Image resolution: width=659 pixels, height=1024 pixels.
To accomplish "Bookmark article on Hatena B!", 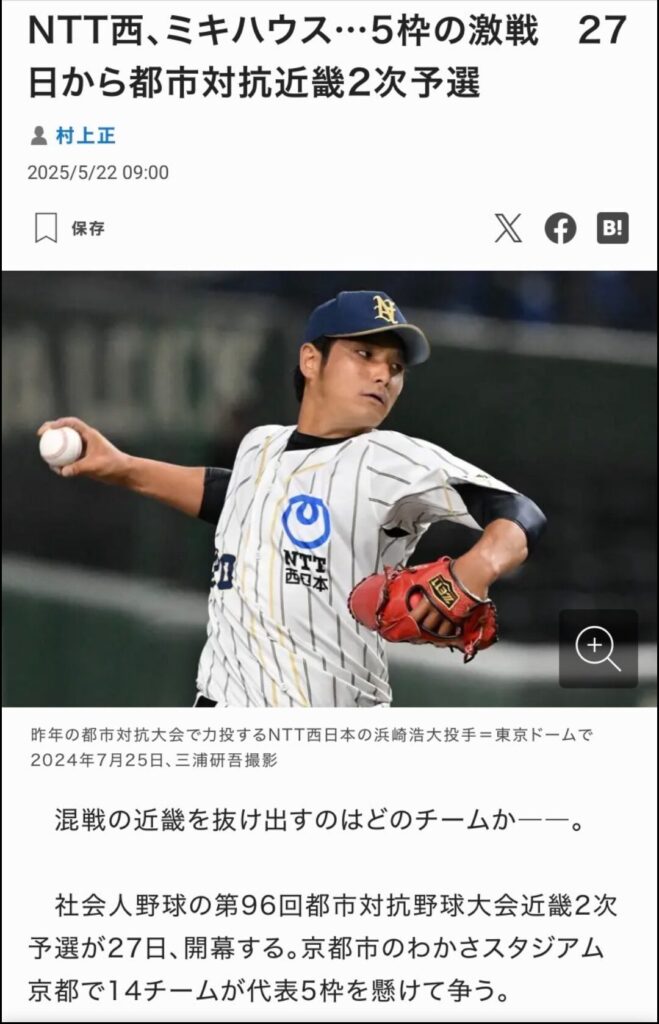I will 612,228.
